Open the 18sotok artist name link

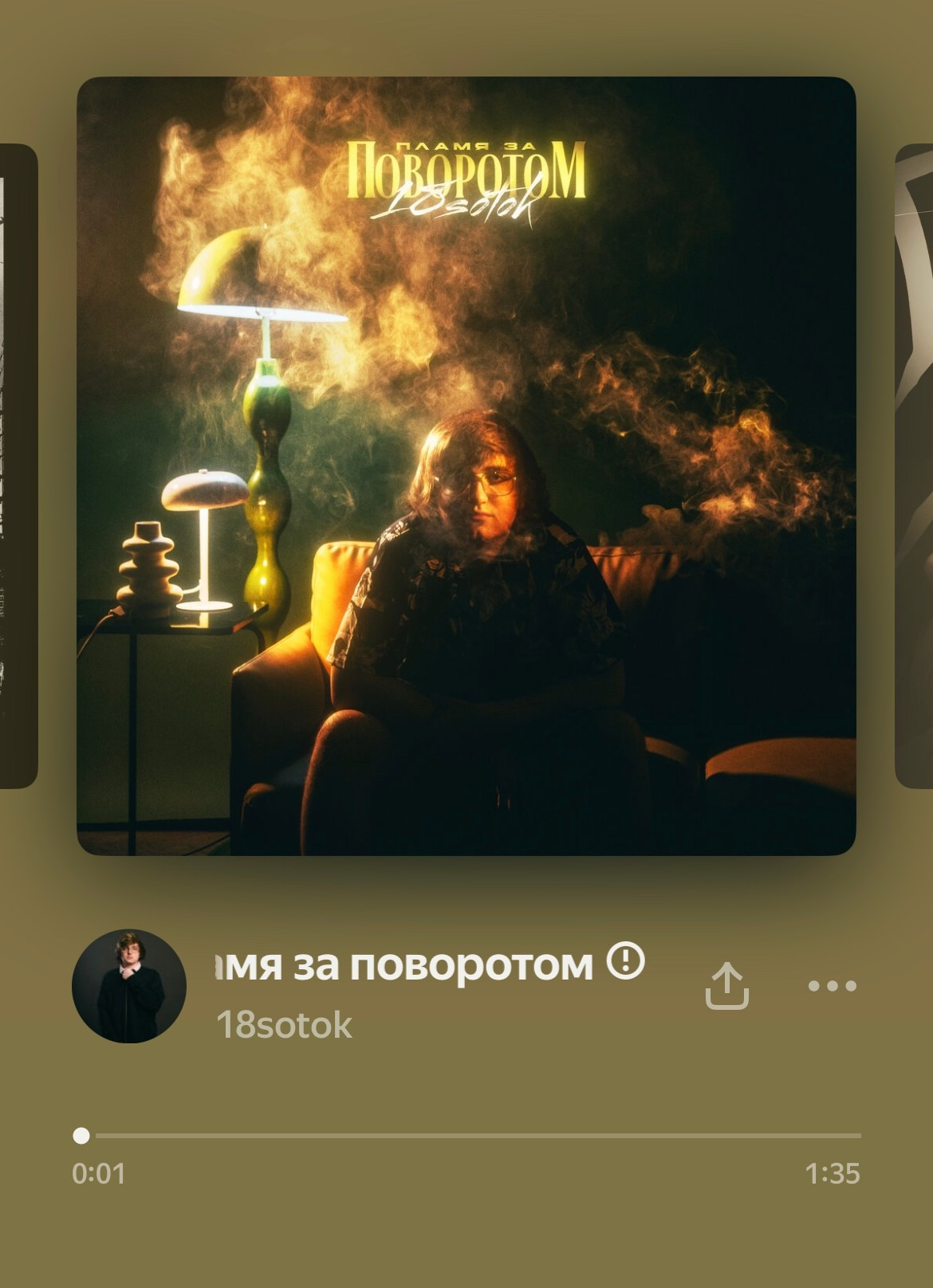(284, 1025)
